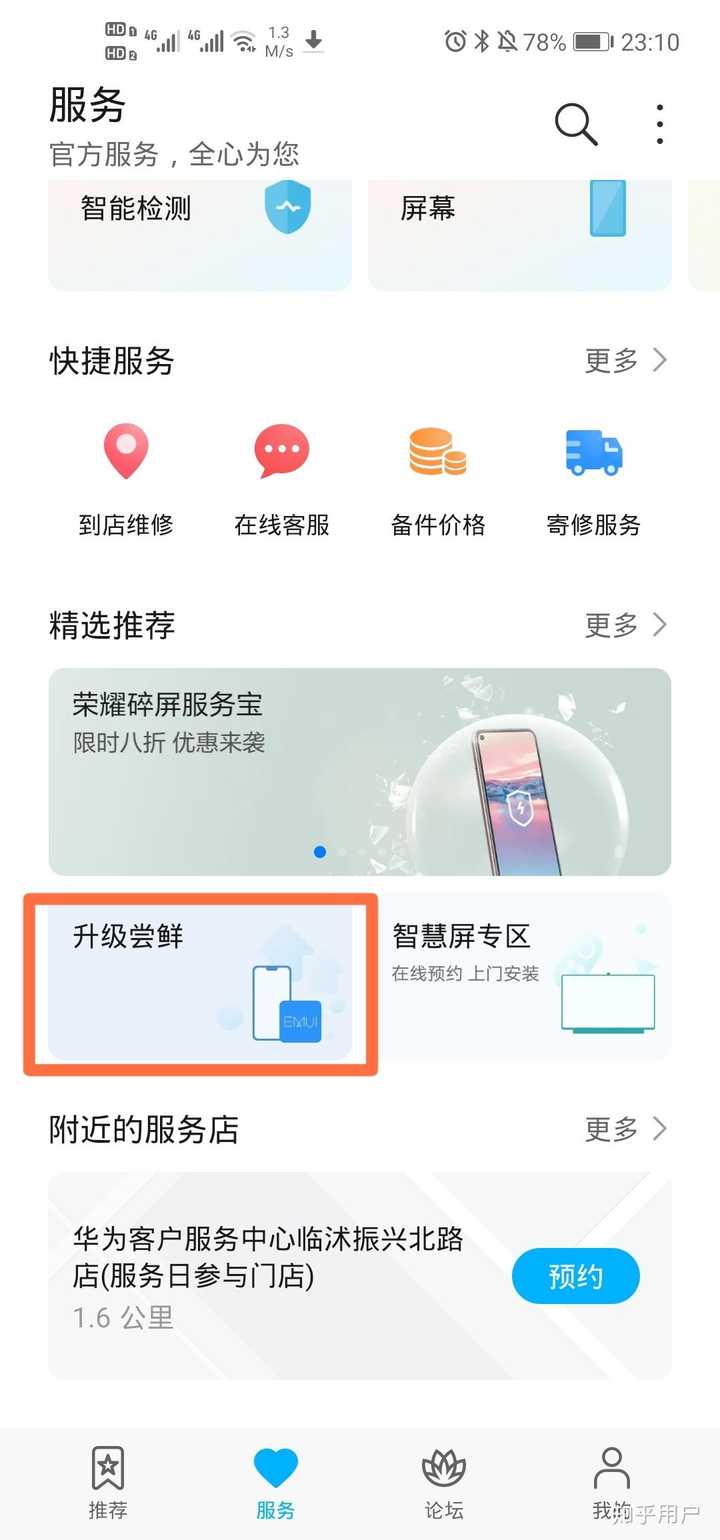Image resolution: width=720 pixels, height=1540 pixels.
Task: Tap the search magnifier icon
Action: point(574,124)
